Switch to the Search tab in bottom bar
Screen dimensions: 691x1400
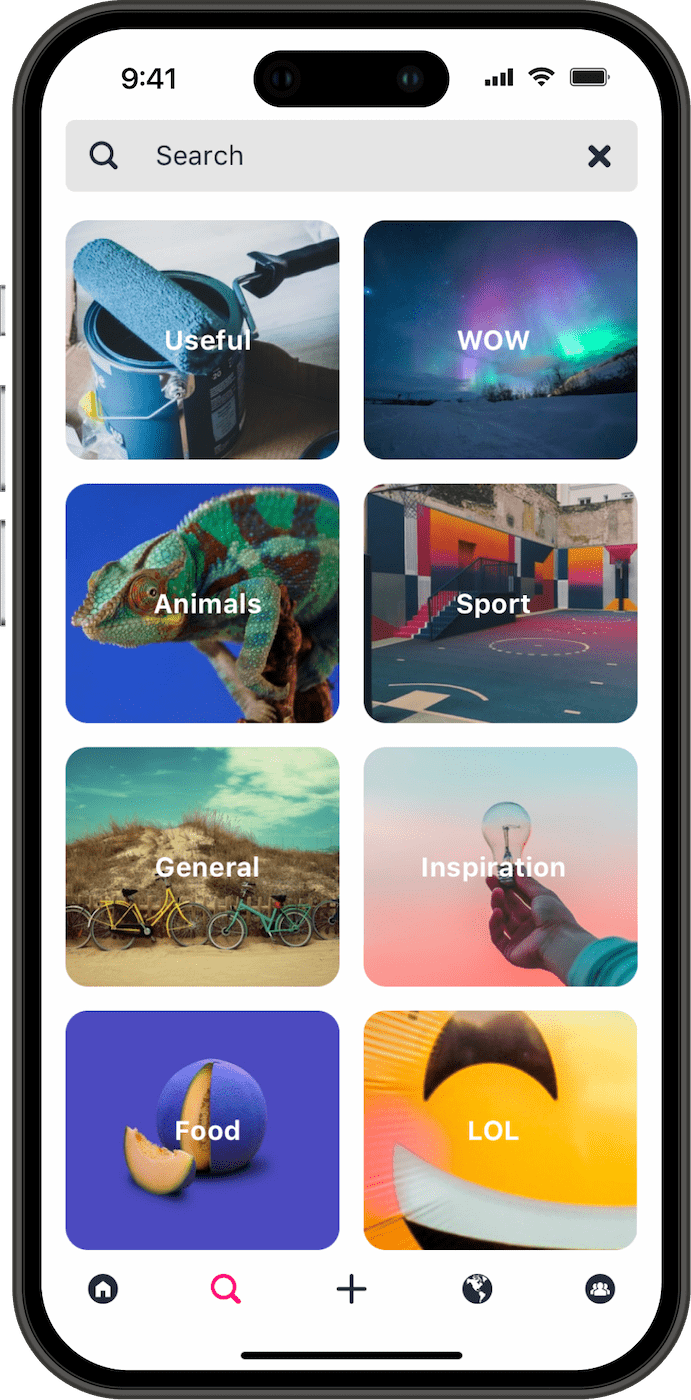point(226,1289)
